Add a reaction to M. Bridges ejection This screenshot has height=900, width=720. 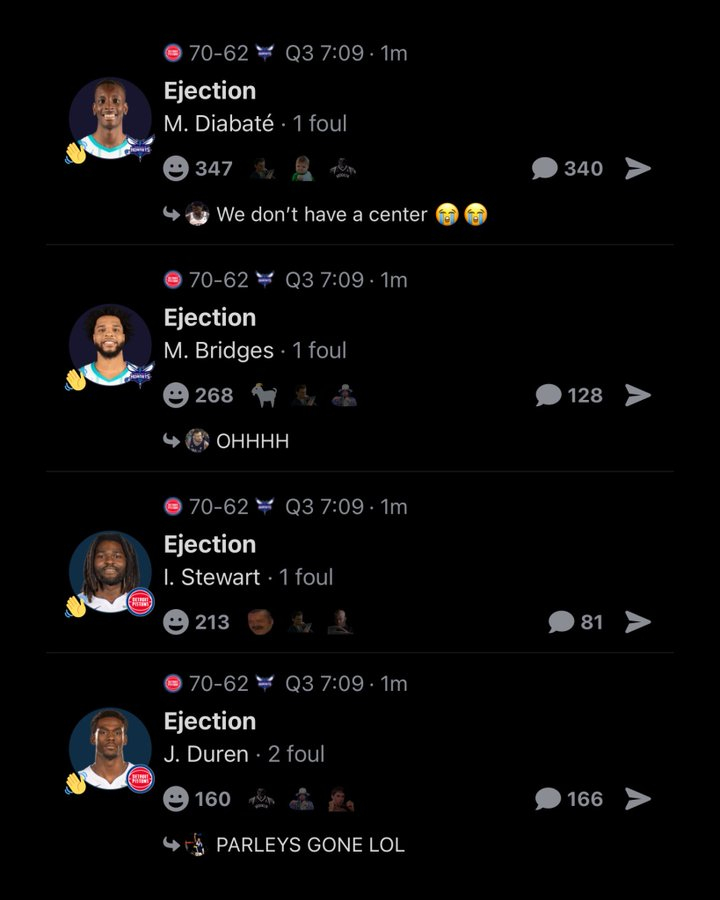pos(176,396)
